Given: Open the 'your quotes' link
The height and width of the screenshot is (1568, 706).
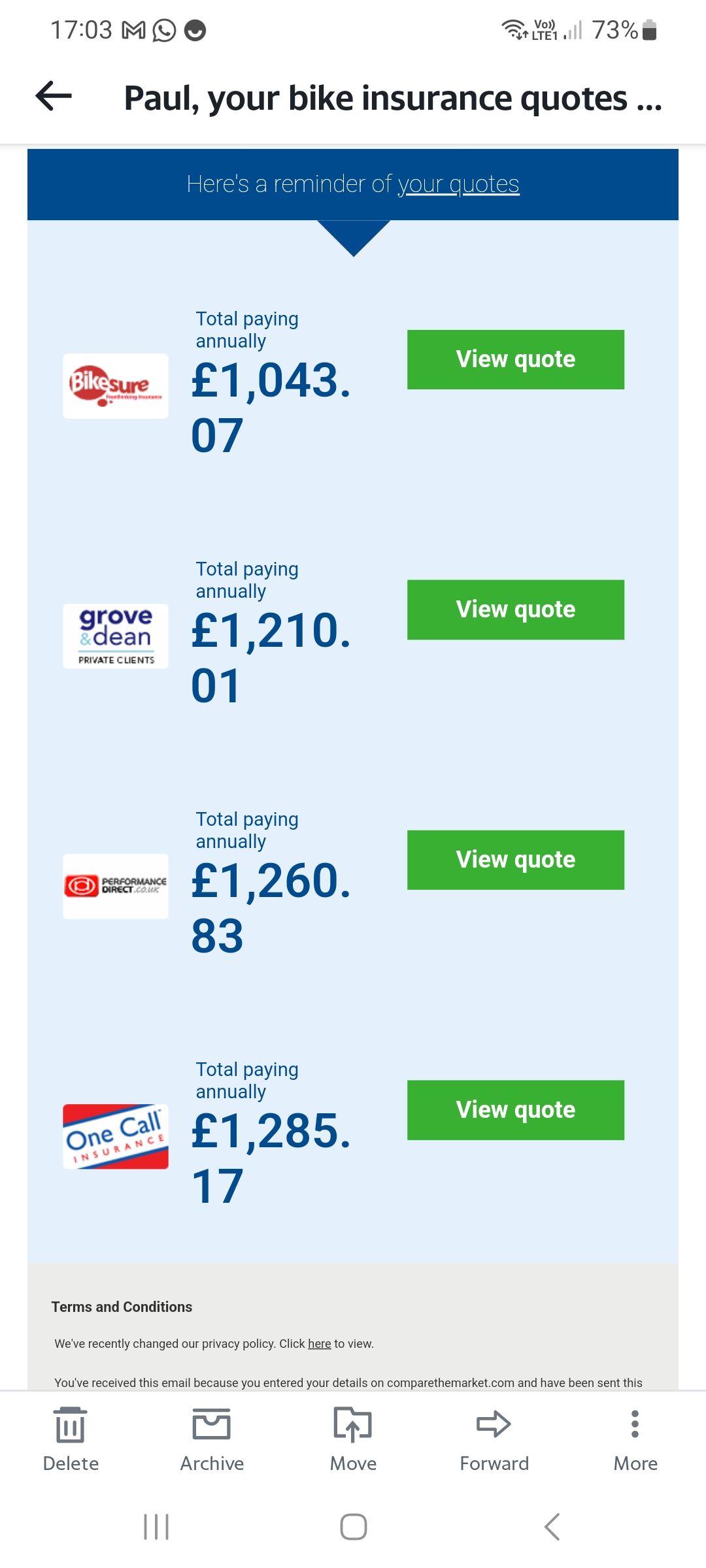Looking at the screenshot, I should 458,185.
